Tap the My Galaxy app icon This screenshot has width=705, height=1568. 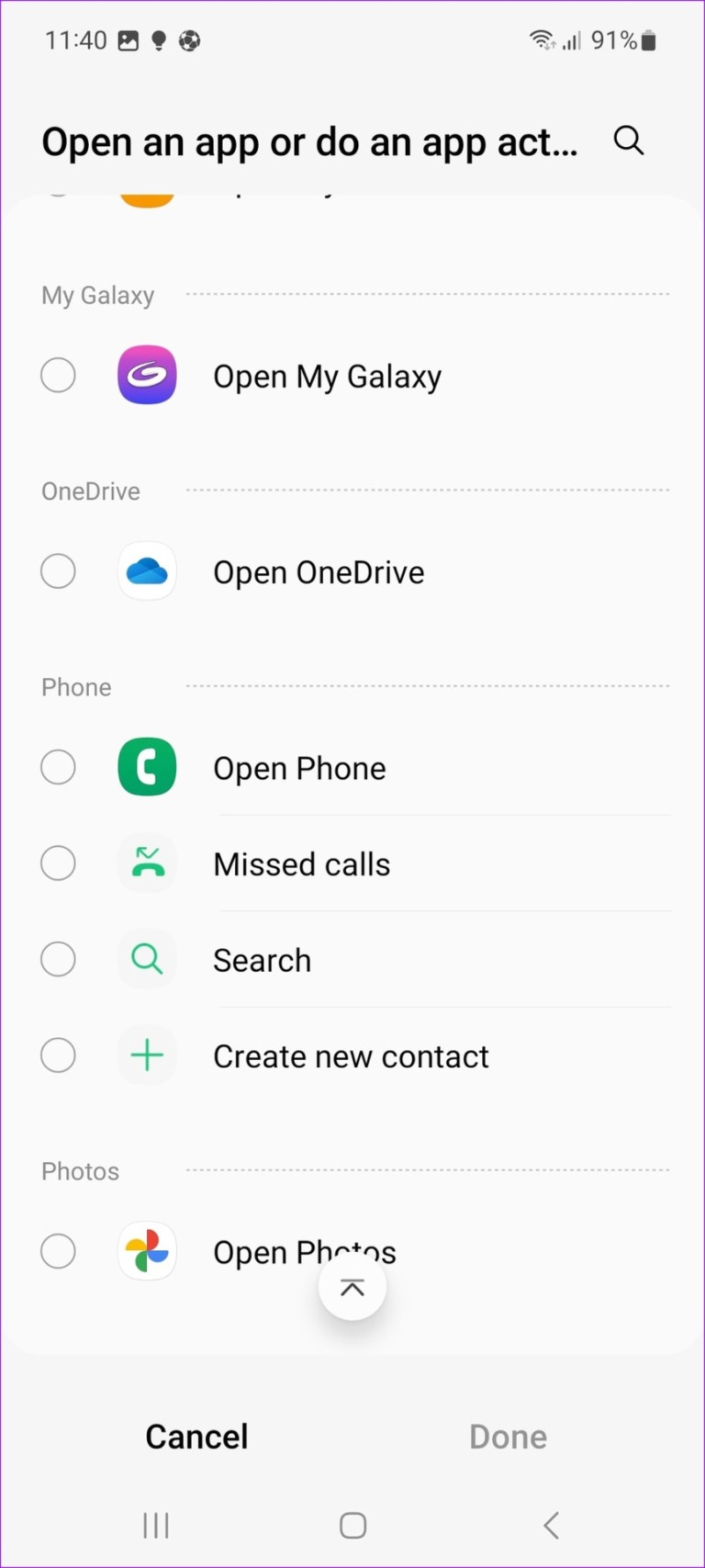[147, 375]
